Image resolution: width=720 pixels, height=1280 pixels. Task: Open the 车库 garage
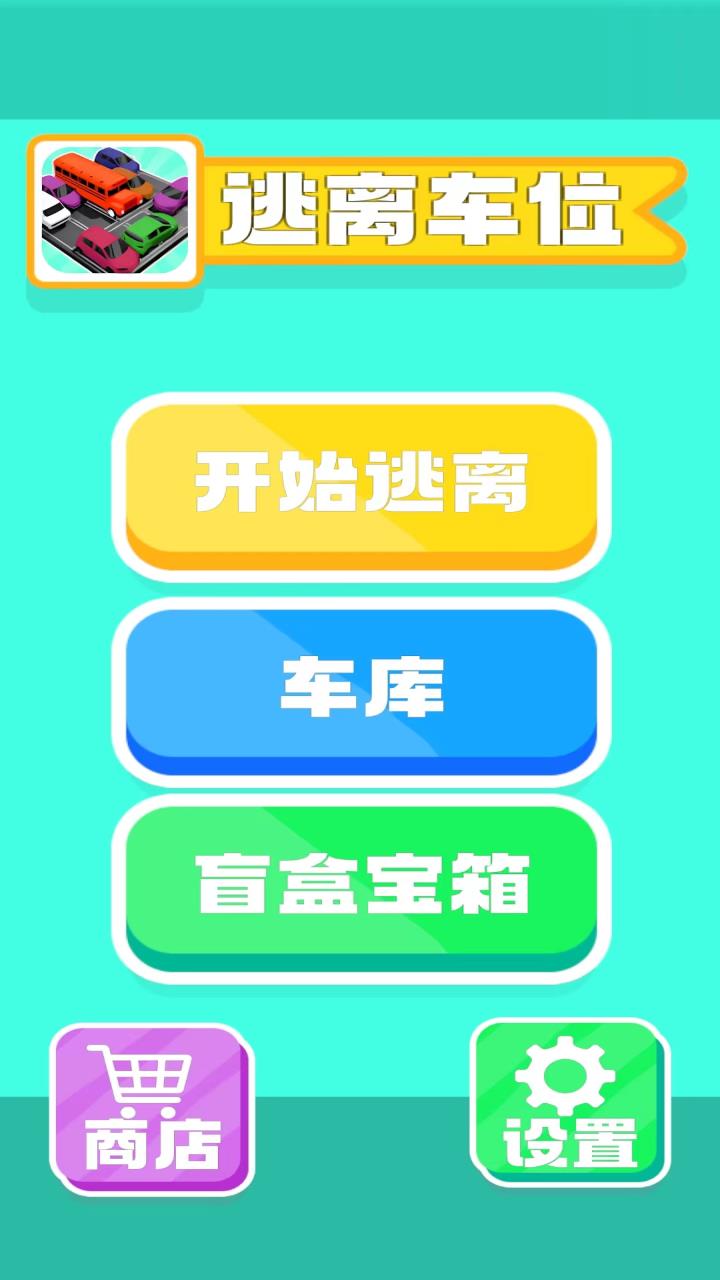361,691
